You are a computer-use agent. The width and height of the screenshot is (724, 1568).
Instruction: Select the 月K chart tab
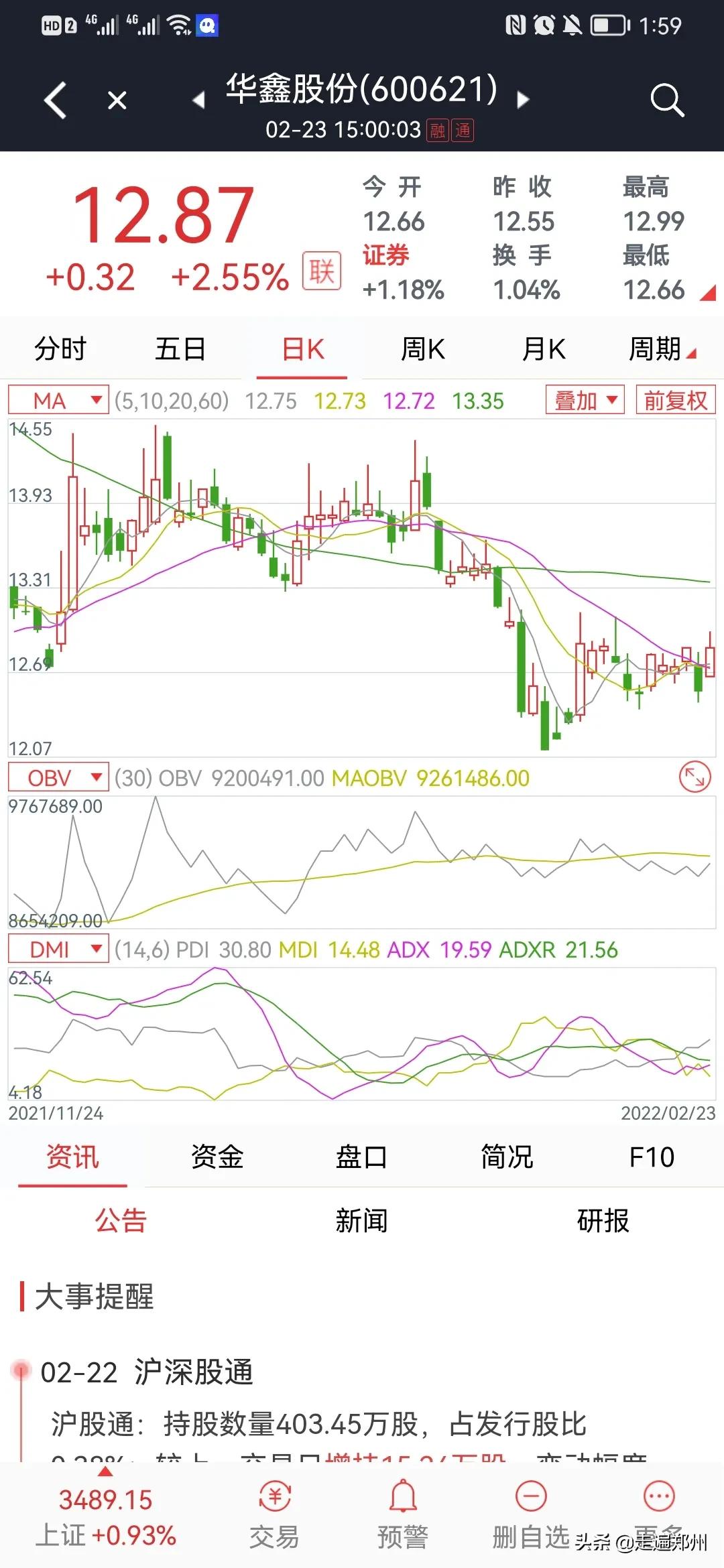[x=543, y=349]
